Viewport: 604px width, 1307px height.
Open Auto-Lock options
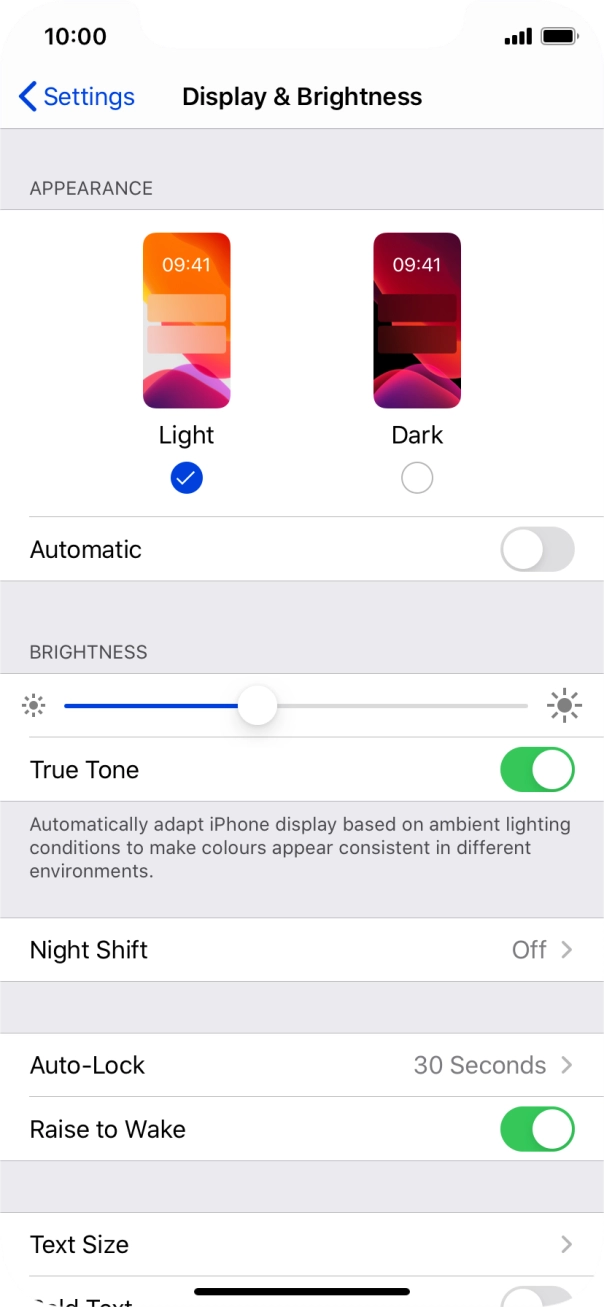[301, 1065]
